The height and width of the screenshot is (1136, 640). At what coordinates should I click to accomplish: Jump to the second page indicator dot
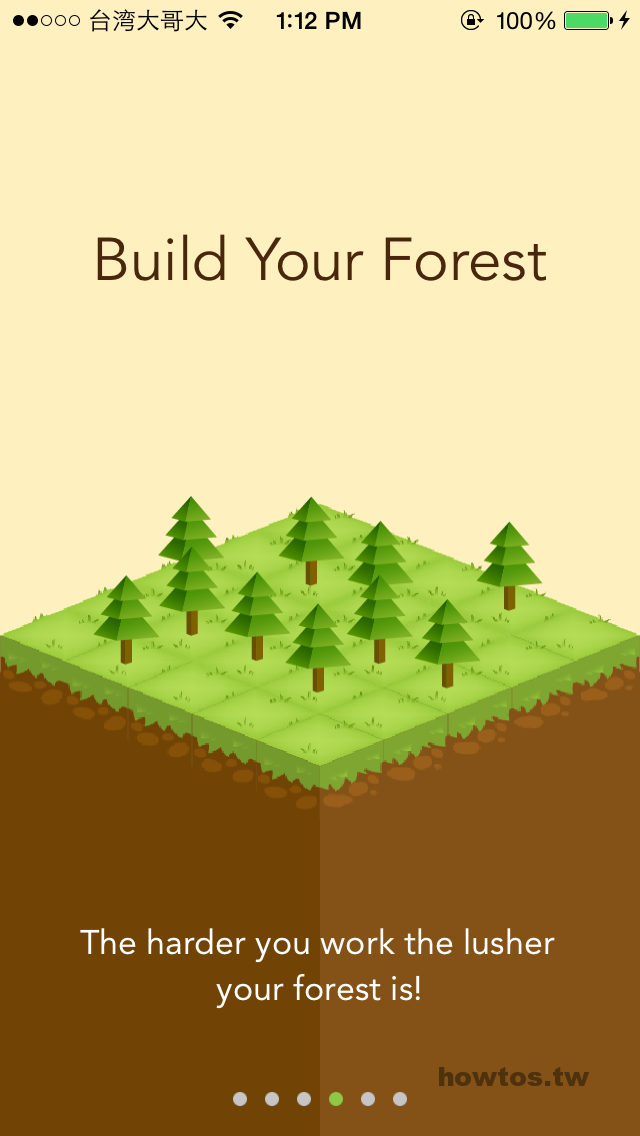pos(272,1099)
